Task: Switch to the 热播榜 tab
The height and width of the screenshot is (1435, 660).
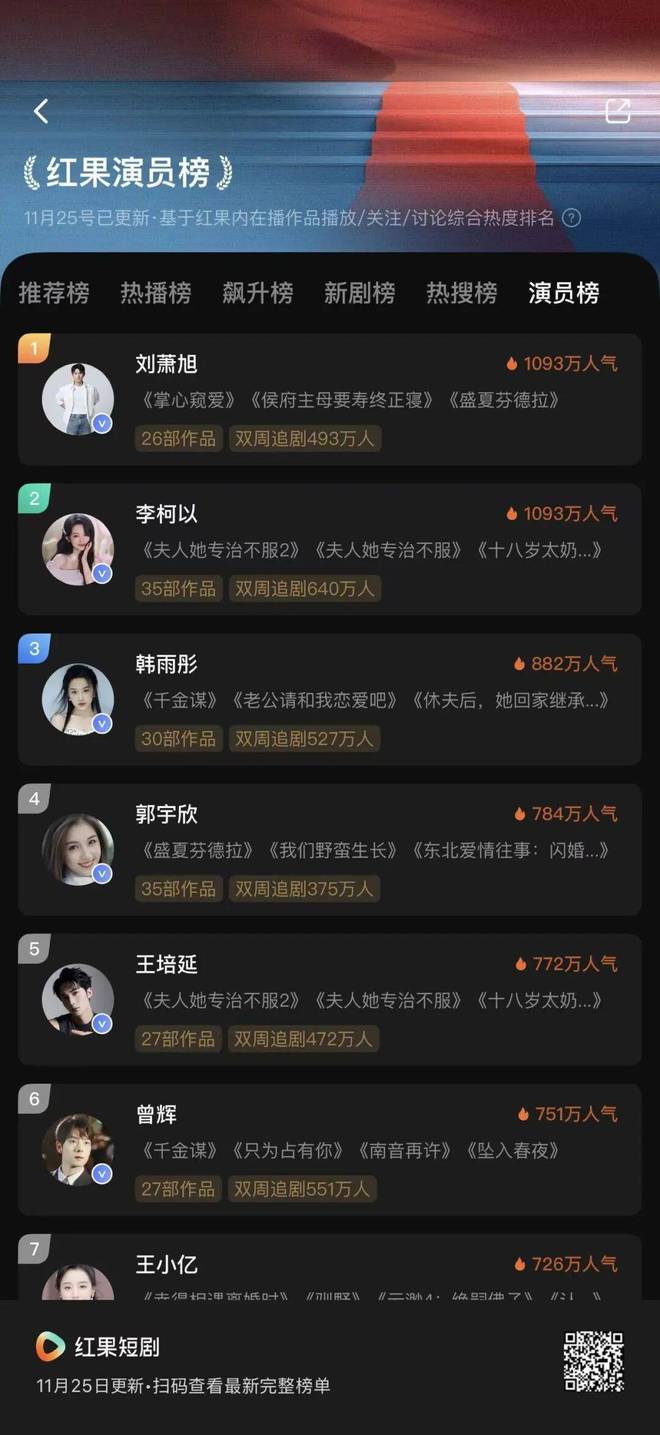Action: pos(156,293)
